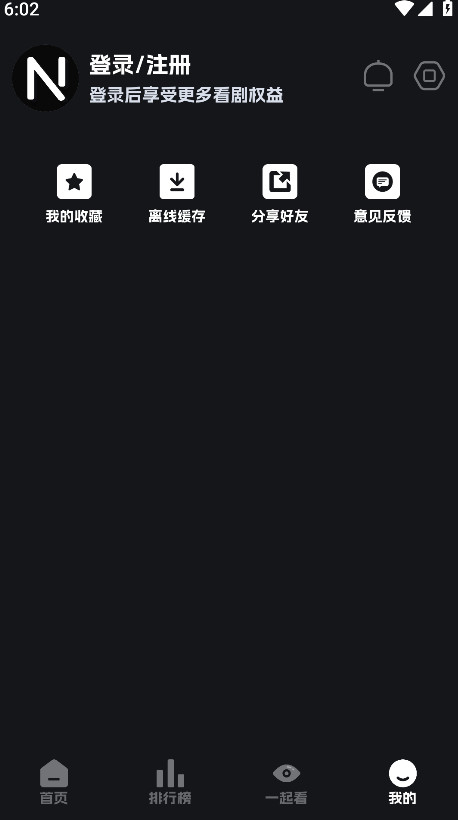Open the notifications bell
Image resolution: width=458 pixels, height=820 pixels.
pos(378,76)
